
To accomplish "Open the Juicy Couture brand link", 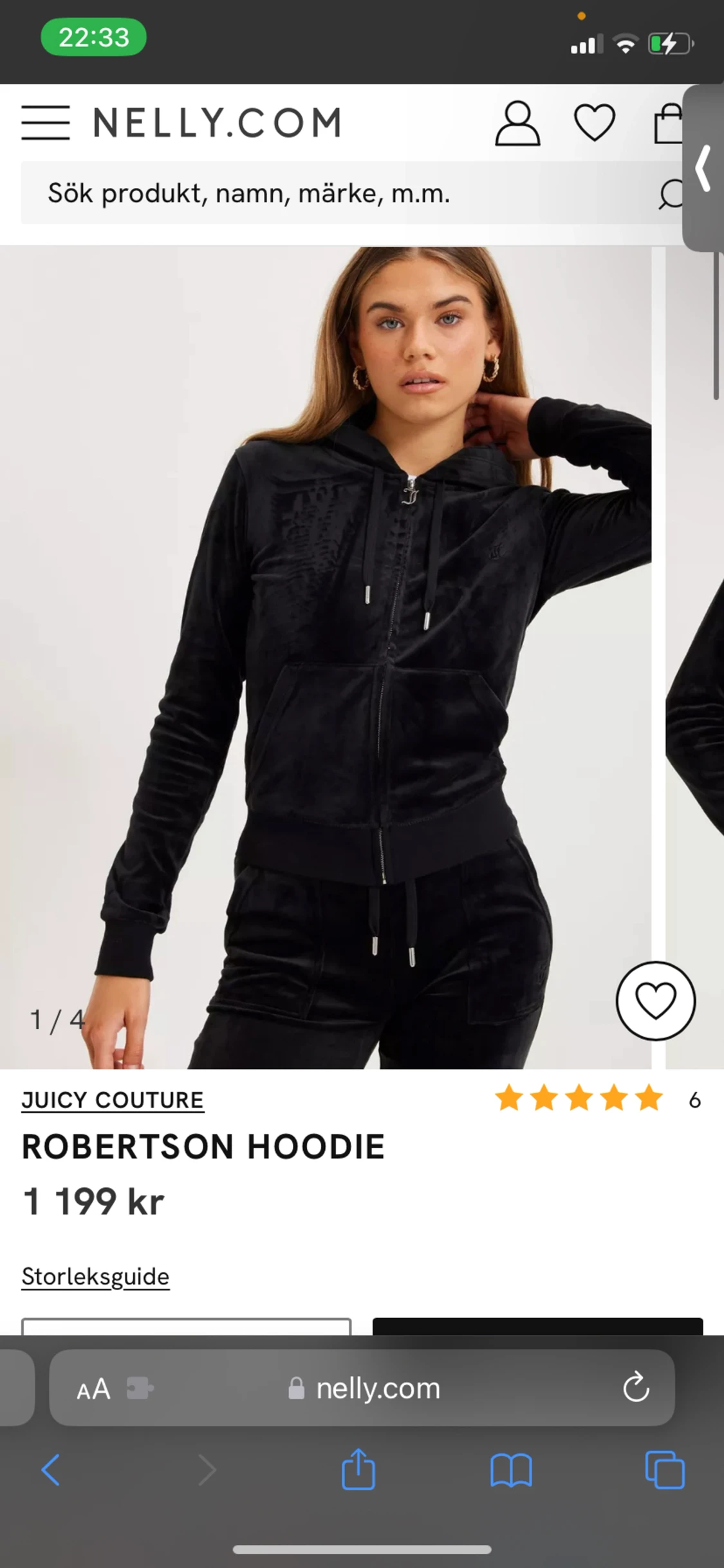I will pos(113,1100).
